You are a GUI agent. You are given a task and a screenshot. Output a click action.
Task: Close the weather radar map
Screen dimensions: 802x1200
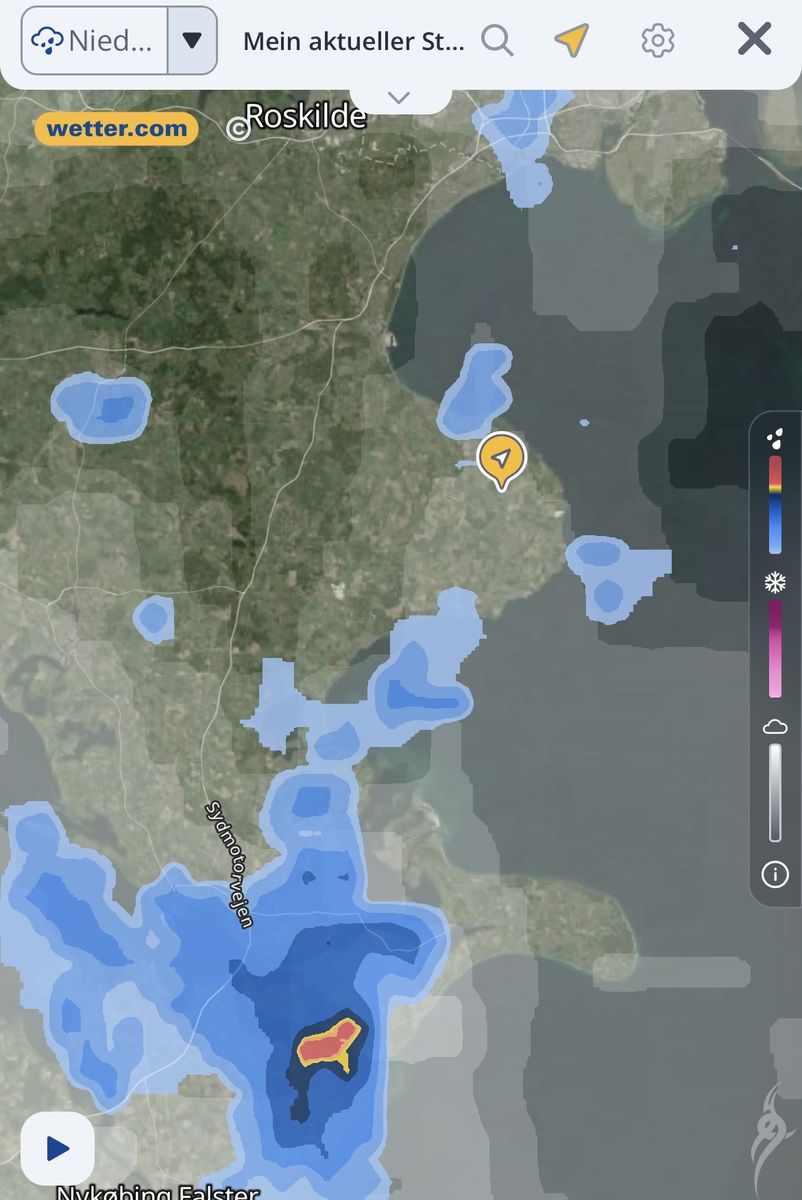pos(754,40)
